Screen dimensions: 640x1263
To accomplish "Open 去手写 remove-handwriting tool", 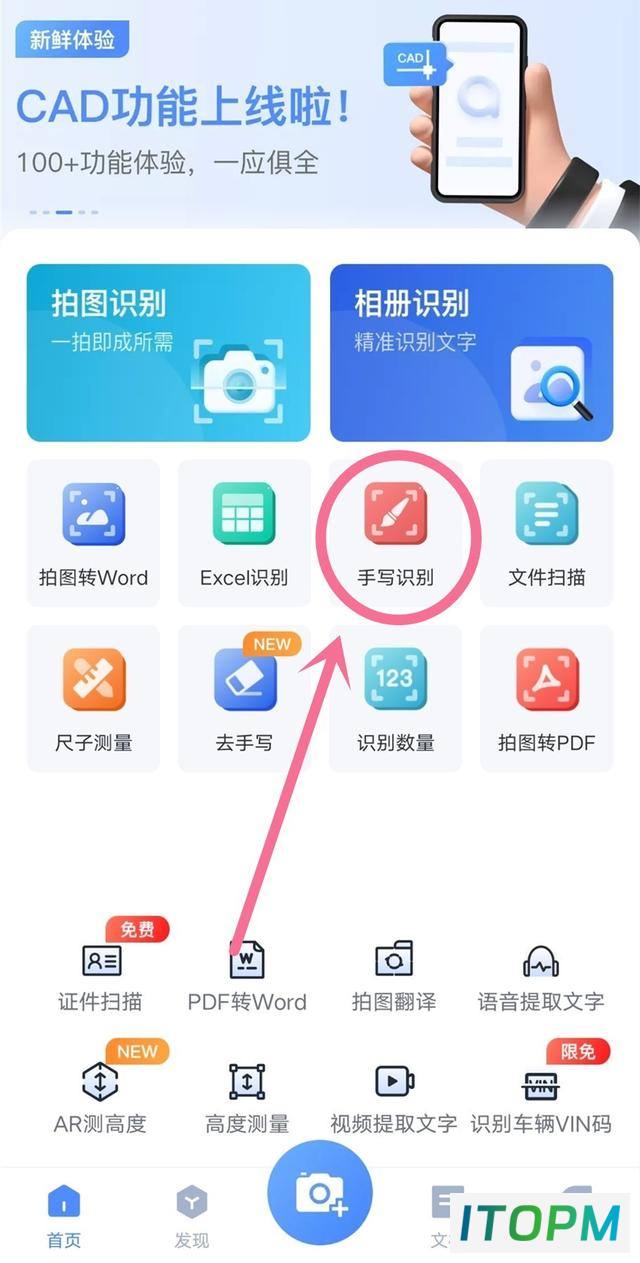I will coord(244,699).
